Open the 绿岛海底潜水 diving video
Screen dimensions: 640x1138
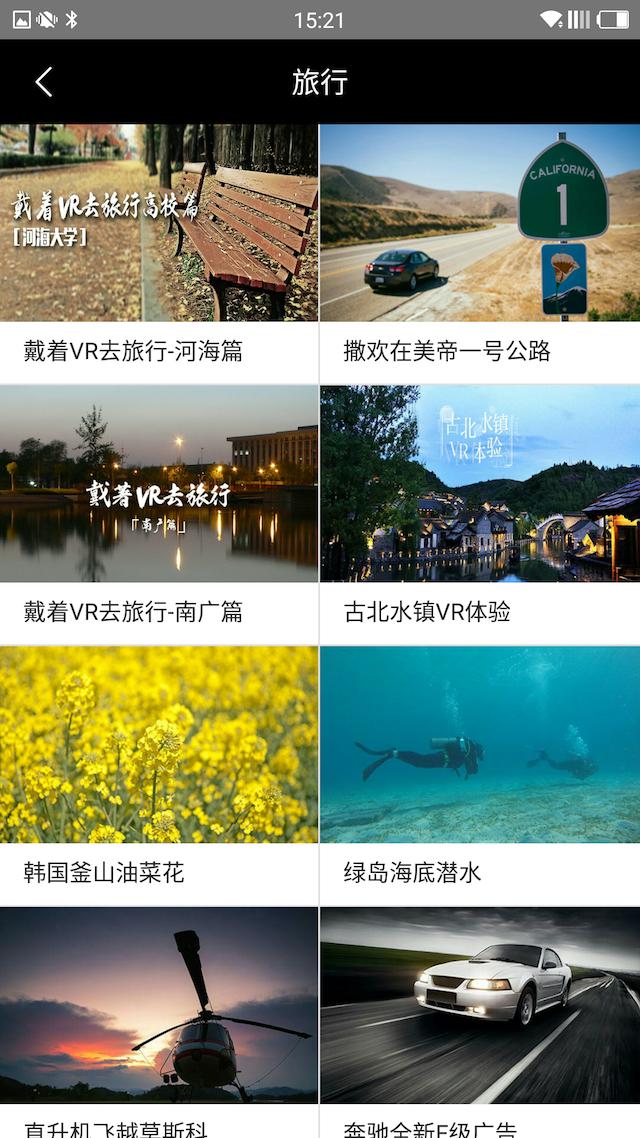479,746
